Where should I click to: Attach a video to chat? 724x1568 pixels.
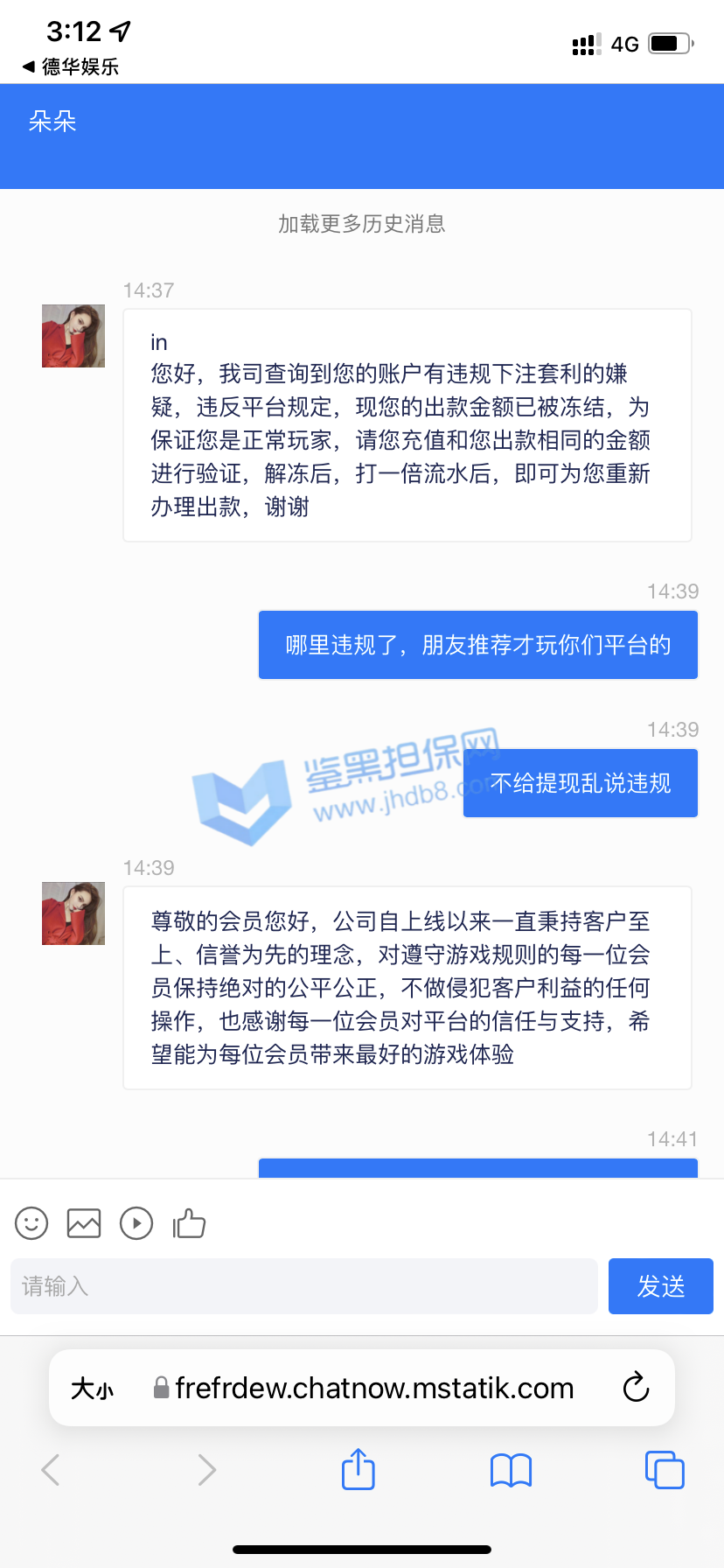click(136, 1223)
